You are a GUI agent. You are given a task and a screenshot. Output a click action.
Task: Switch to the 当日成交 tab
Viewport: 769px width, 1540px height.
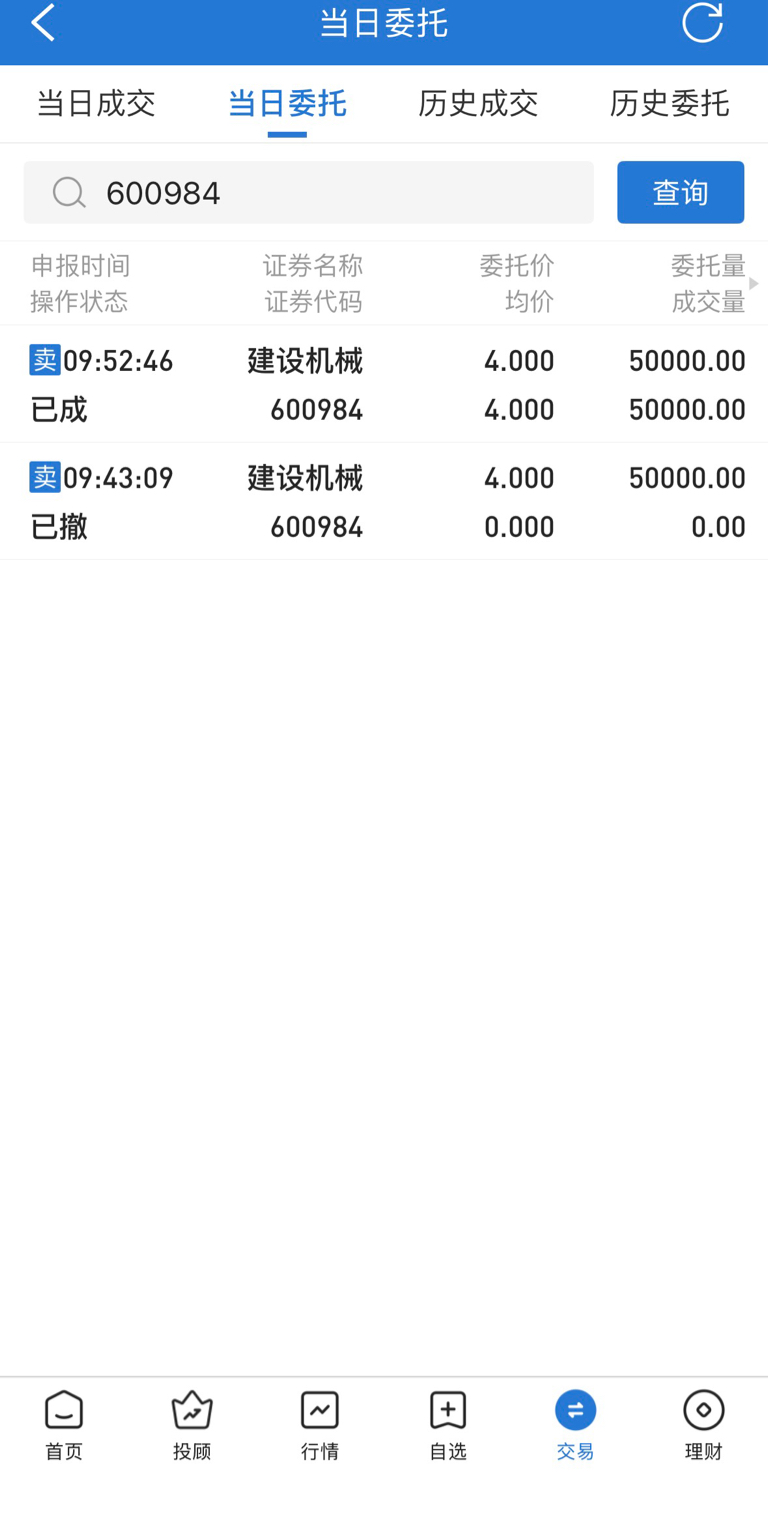(x=96, y=104)
